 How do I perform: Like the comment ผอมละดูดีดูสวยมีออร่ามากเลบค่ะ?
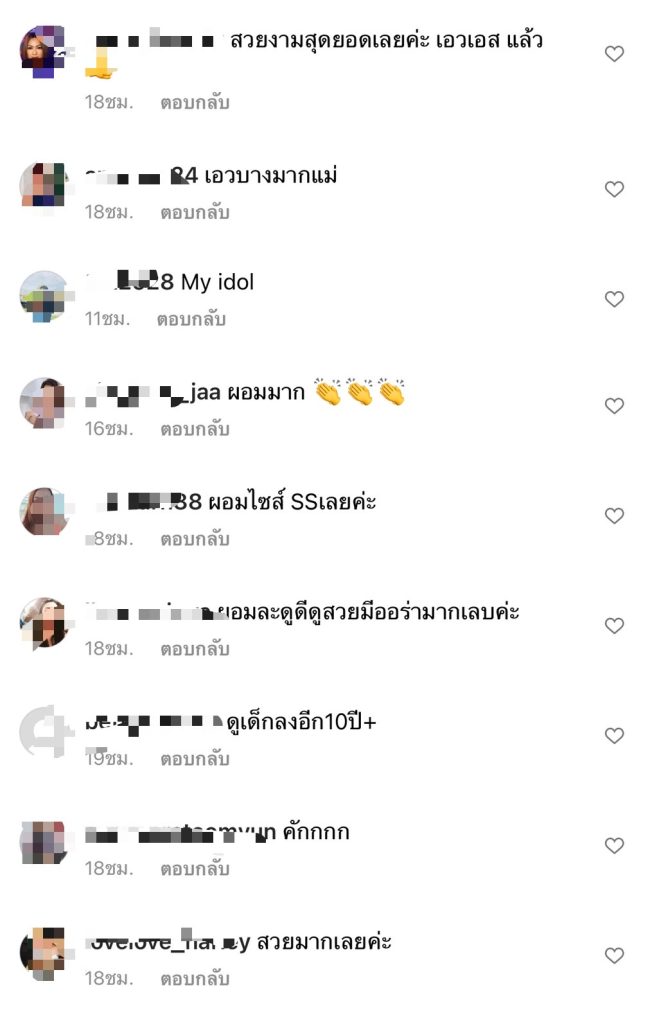614,626
